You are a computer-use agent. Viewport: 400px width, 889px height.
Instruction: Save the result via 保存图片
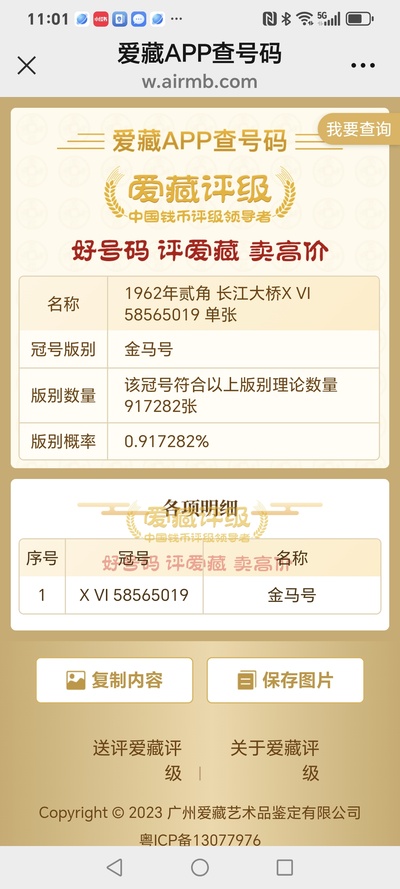tap(285, 680)
